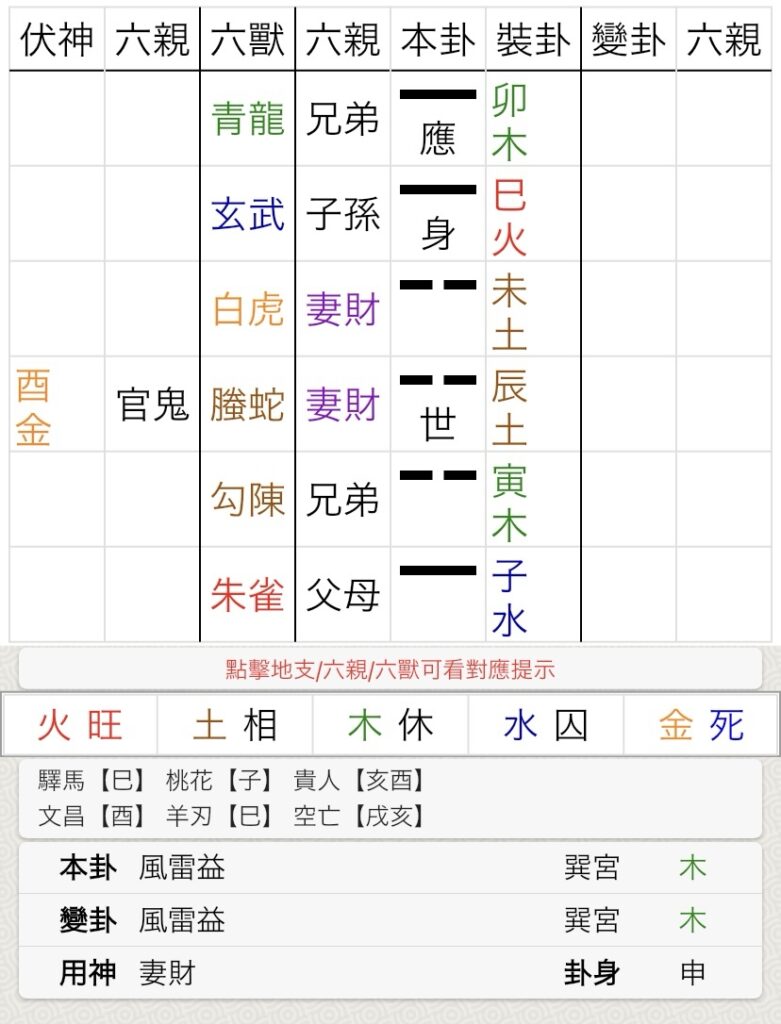Select the 白虎 six-beast entry

coord(247,310)
